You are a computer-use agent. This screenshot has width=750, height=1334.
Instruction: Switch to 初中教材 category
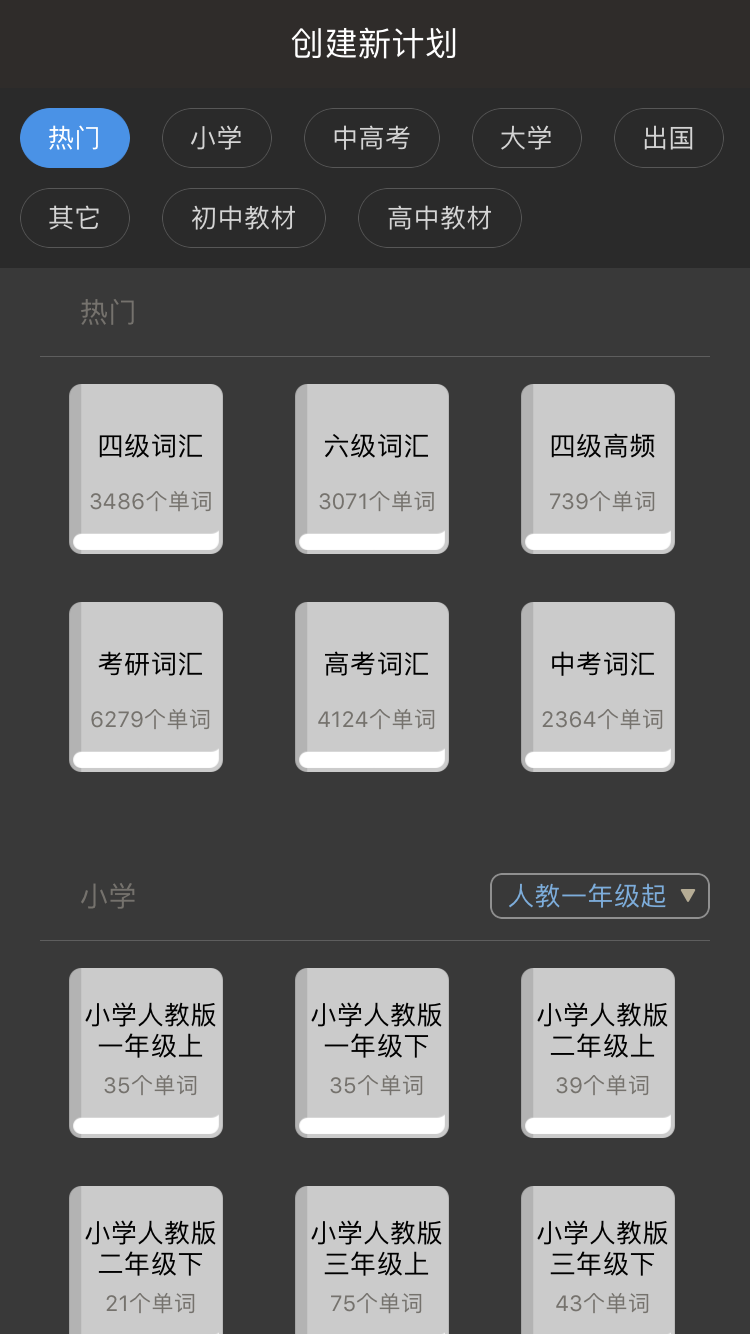(243, 218)
